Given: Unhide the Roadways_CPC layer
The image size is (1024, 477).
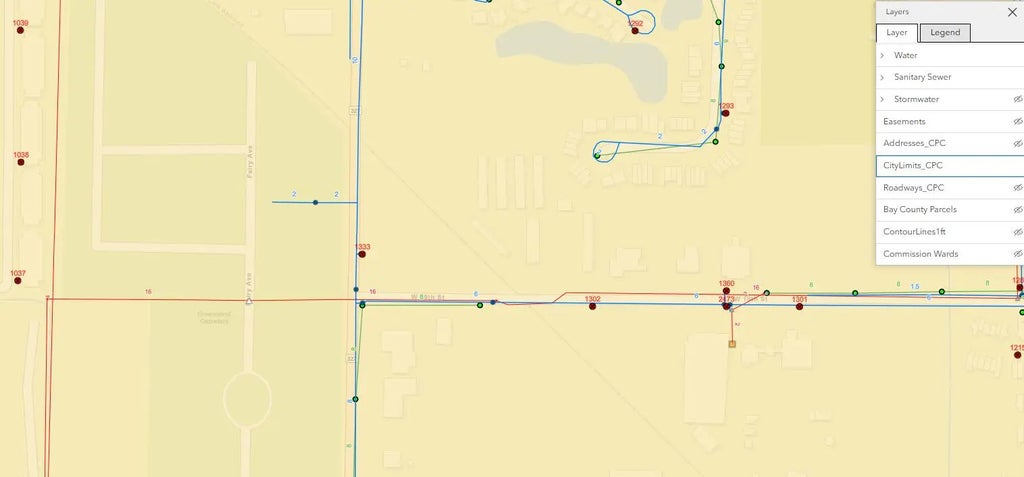Looking at the screenshot, I should point(1017,187).
